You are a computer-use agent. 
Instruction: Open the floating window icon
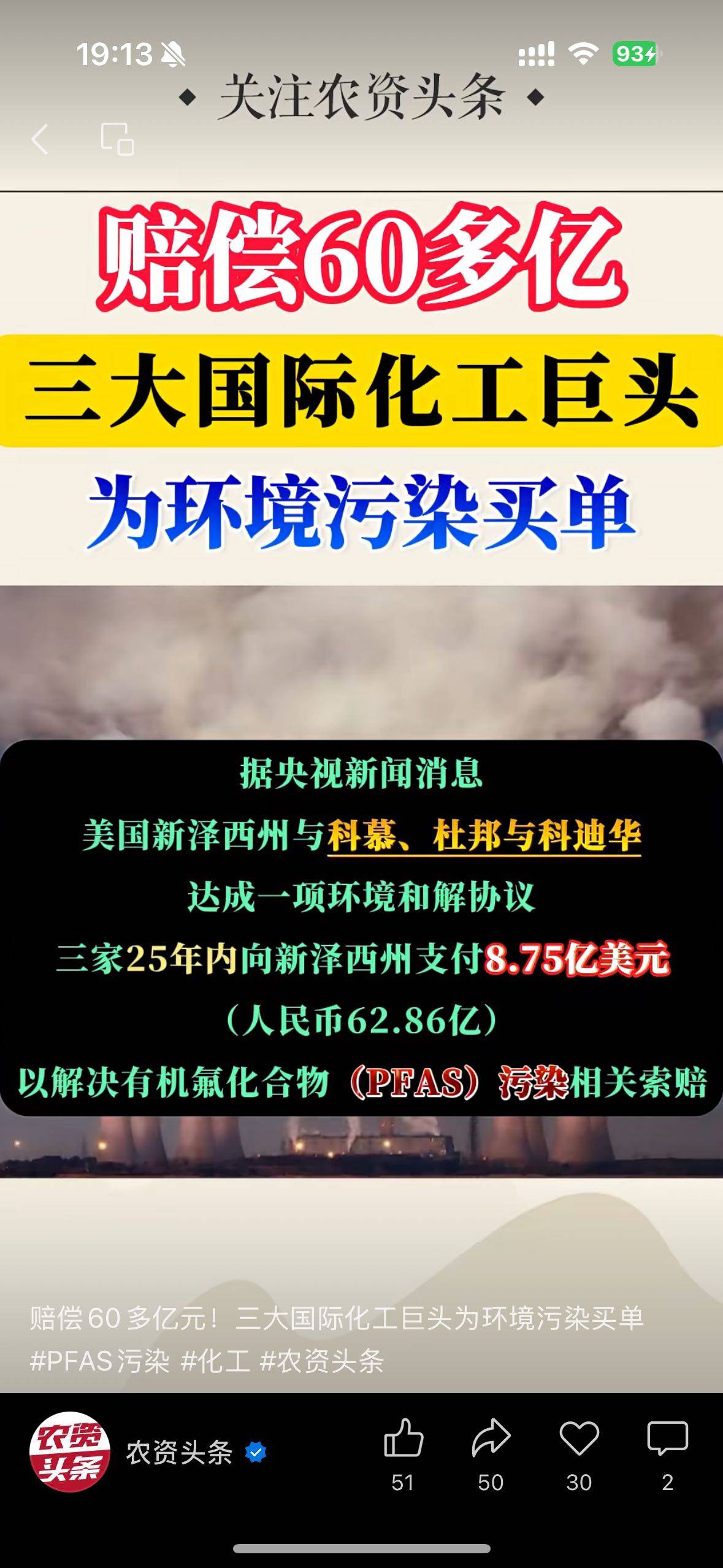117,139
